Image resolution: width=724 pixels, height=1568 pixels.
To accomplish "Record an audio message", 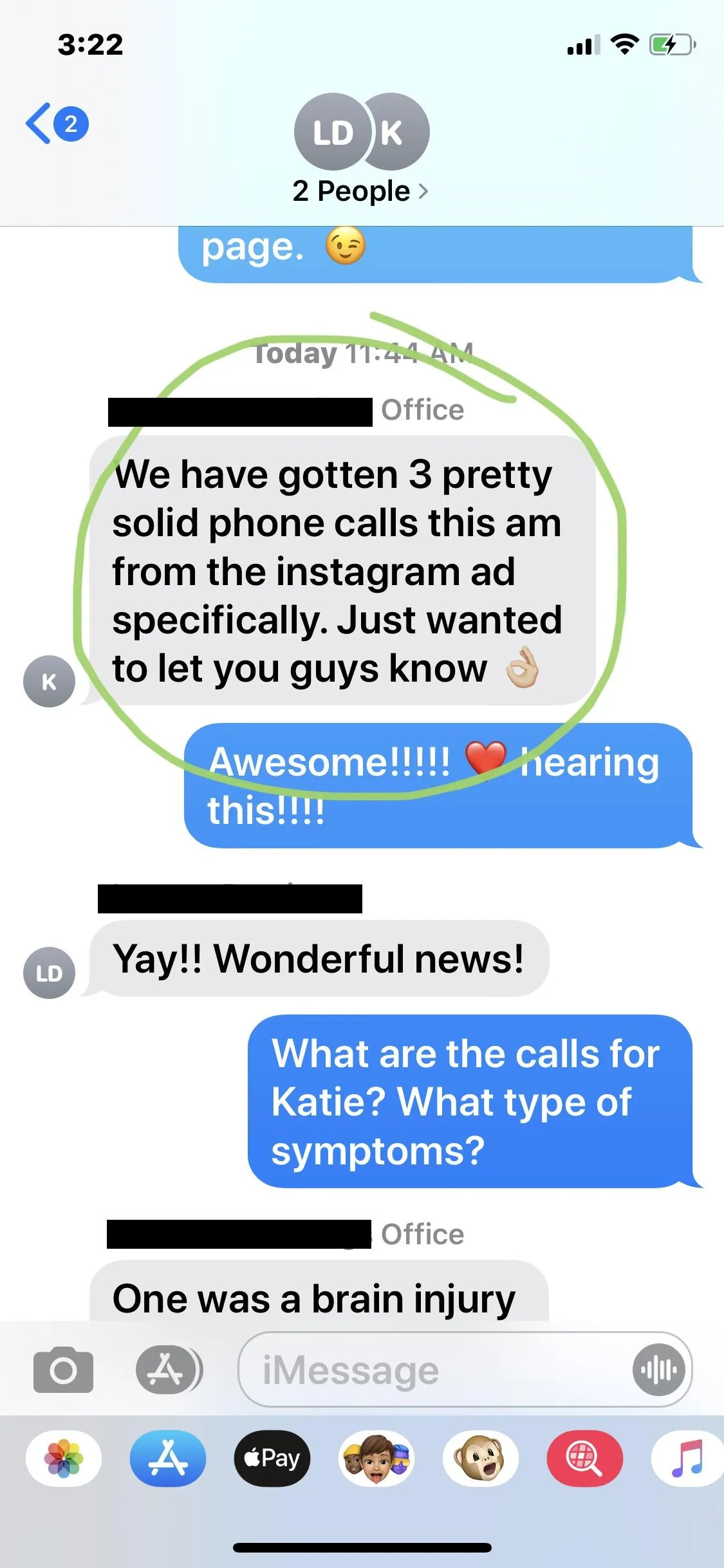I will point(658,1370).
